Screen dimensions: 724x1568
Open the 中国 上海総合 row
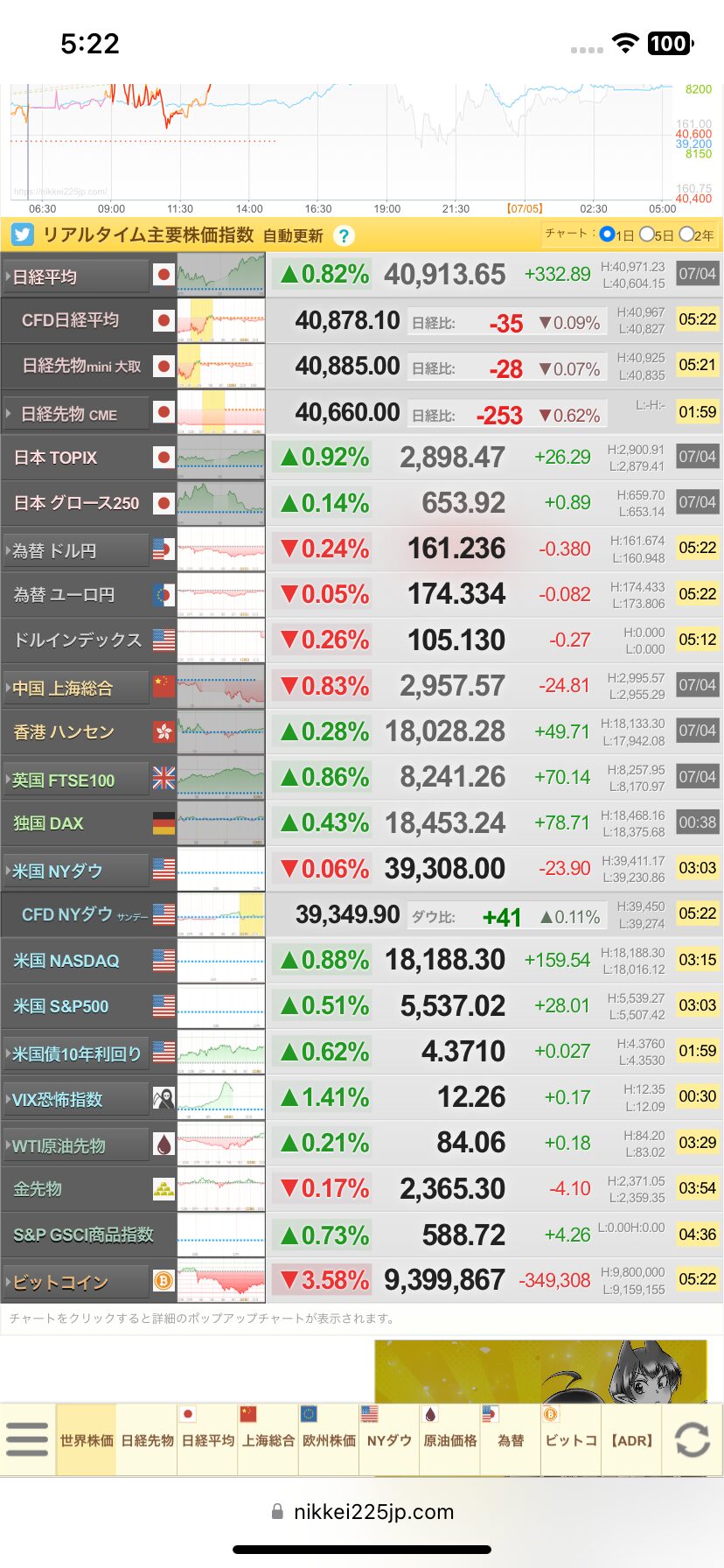coord(362,686)
